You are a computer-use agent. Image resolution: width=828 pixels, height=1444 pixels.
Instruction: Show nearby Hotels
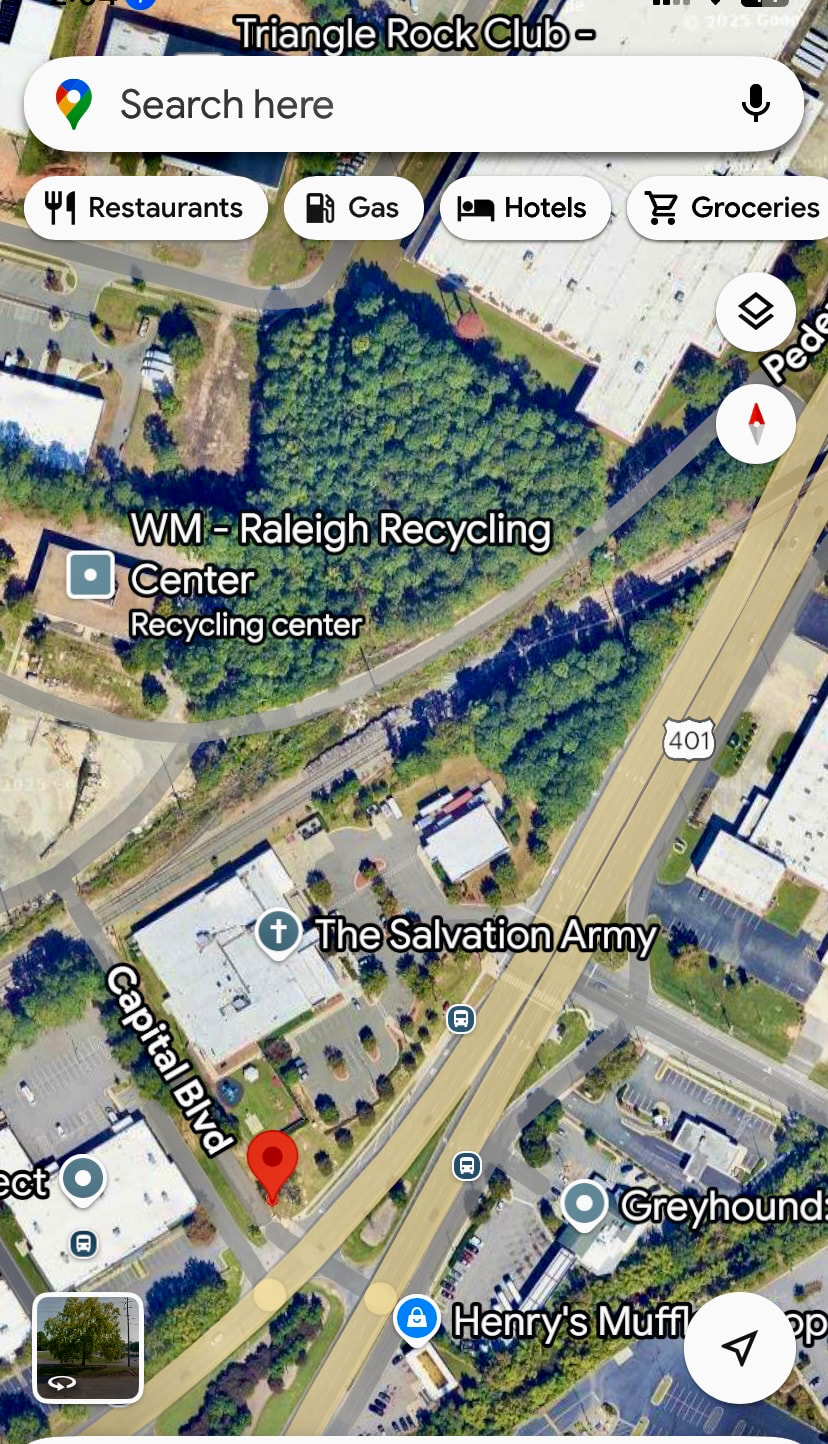click(525, 208)
